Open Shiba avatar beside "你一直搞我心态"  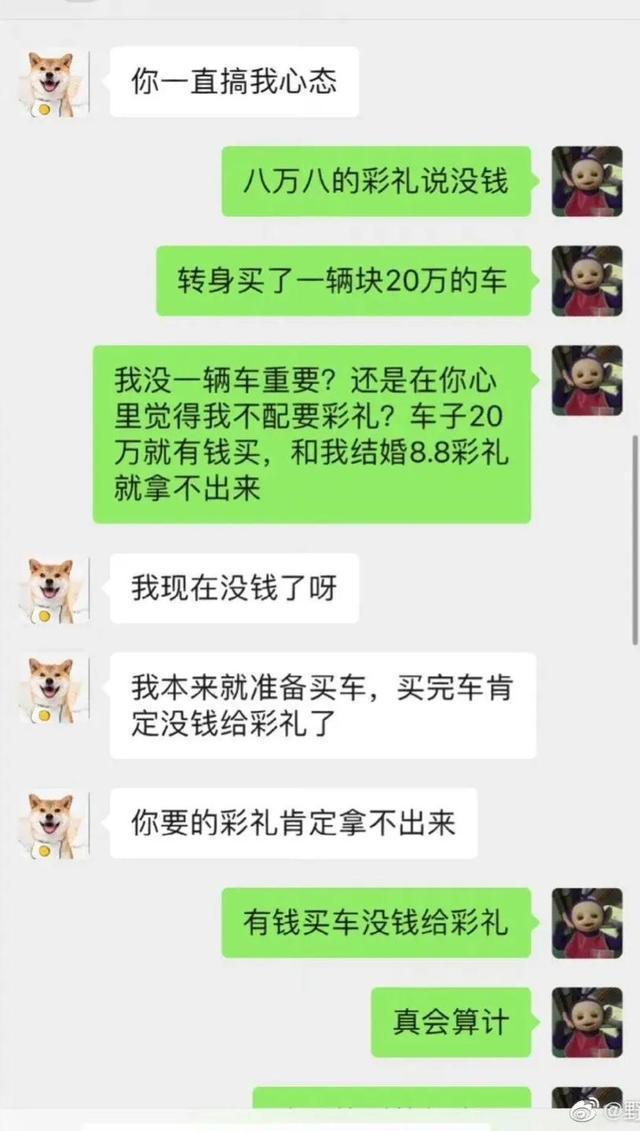click(x=52, y=82)
